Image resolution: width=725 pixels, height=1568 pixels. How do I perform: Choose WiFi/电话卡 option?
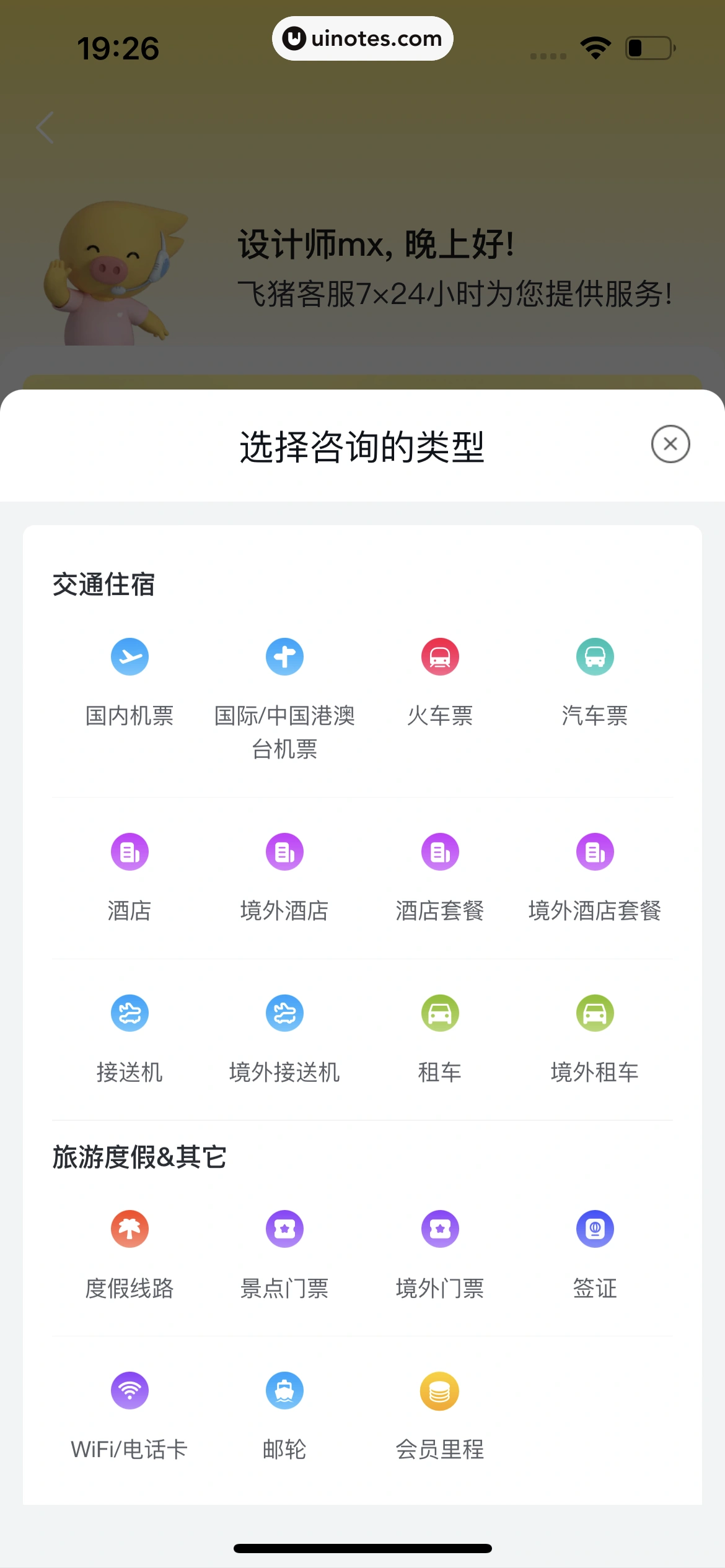(x=130, y=1415)
